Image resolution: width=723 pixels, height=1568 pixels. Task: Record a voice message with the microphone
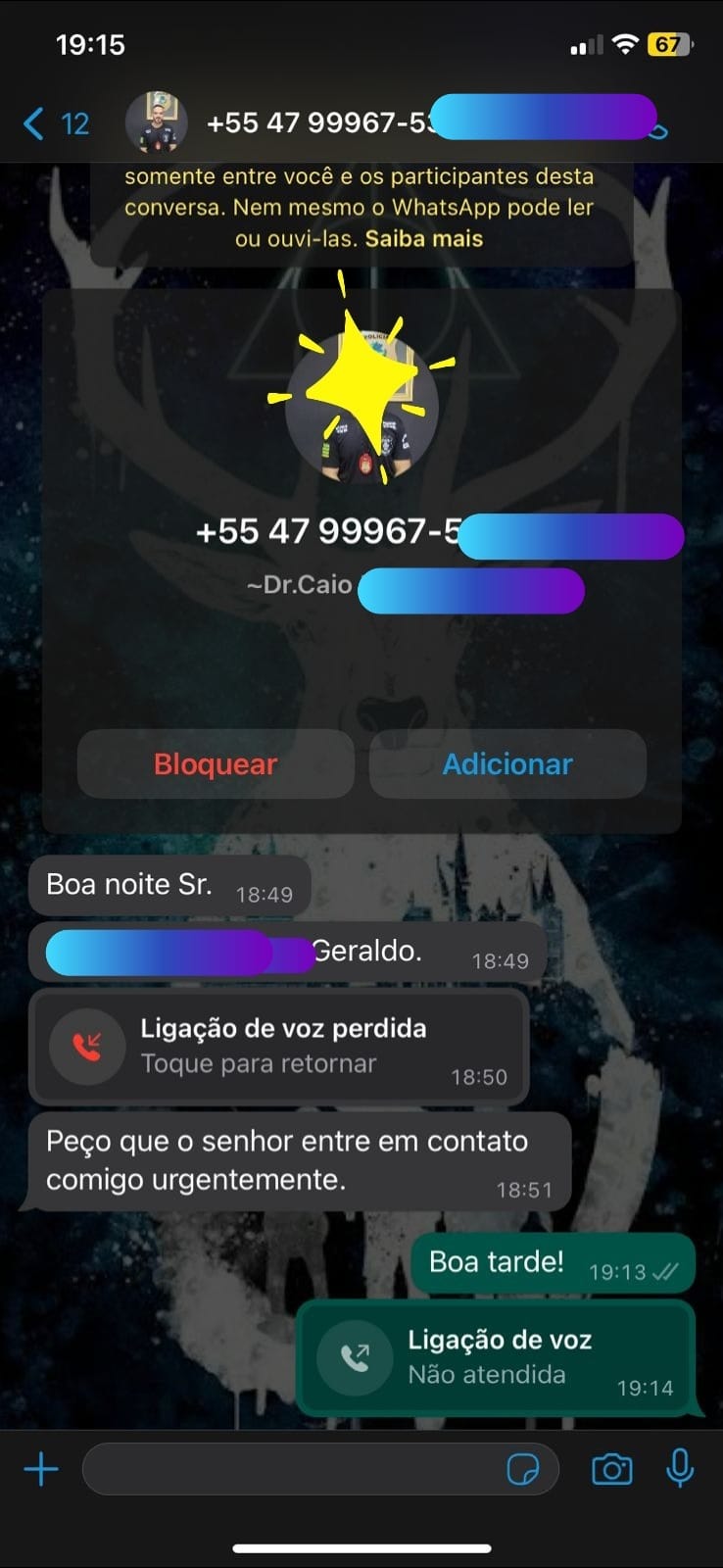coord(680,1469)
